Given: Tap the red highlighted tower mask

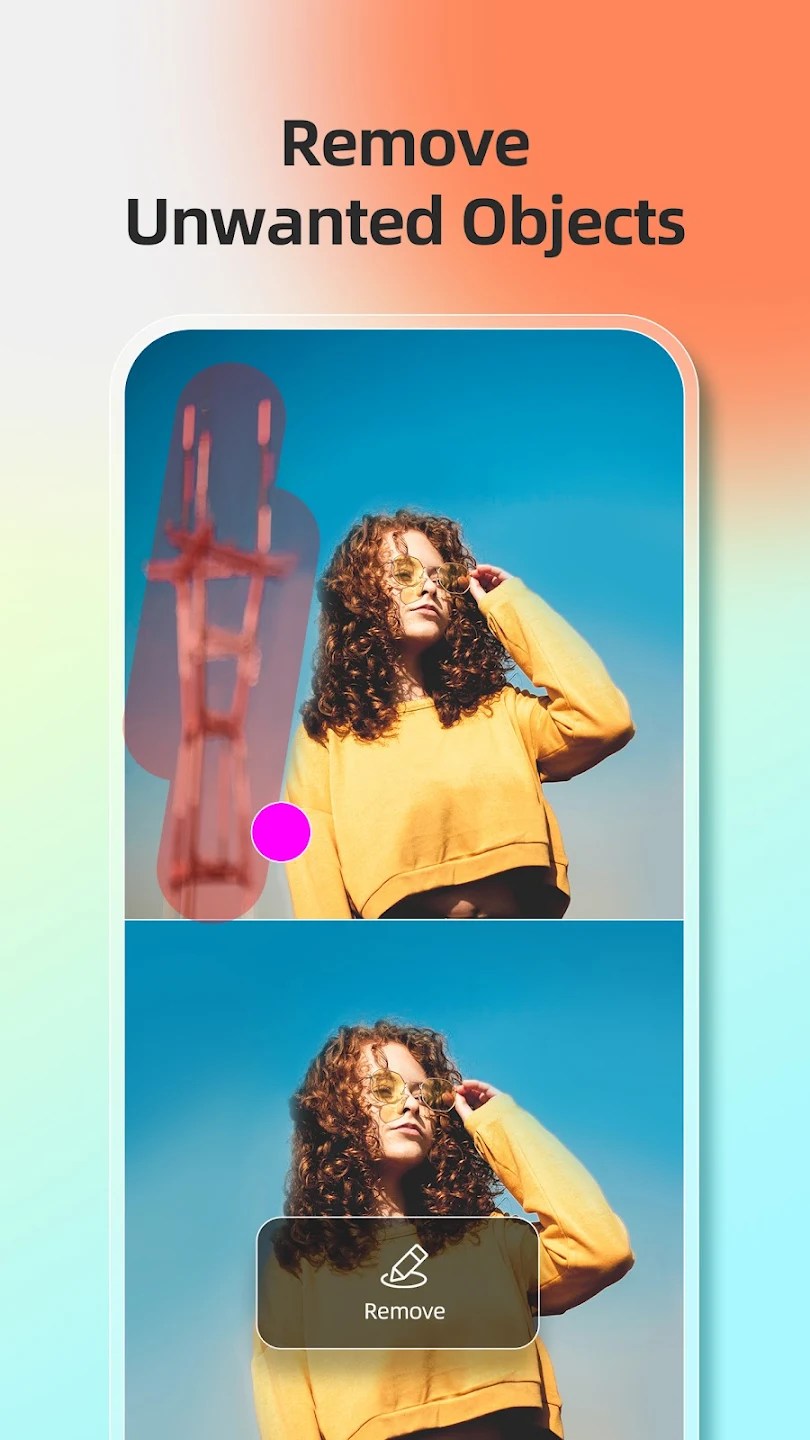Looking at the screenshot, I should [x=215, y=640].
